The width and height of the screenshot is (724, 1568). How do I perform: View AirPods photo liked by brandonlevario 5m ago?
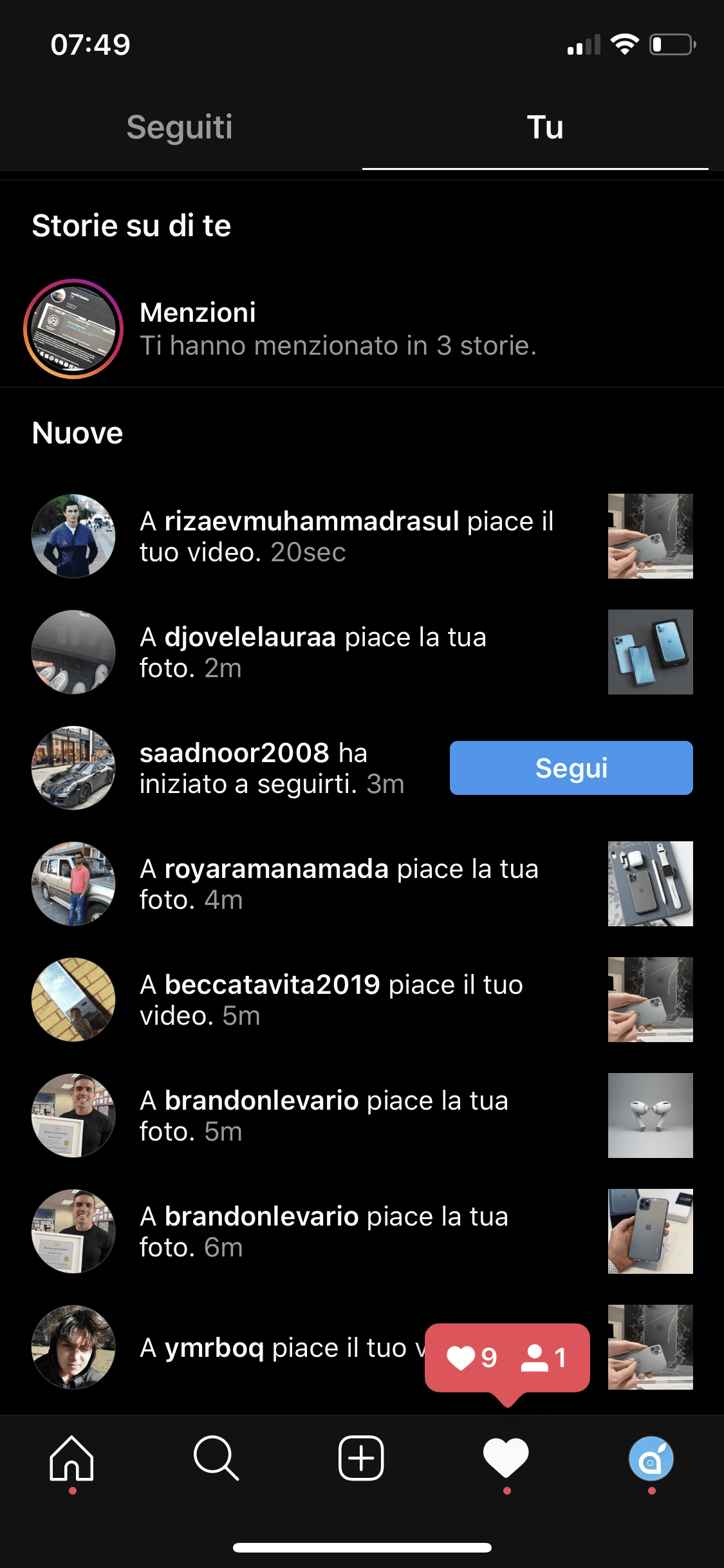pyautogui.click(x=650, y=1115)
